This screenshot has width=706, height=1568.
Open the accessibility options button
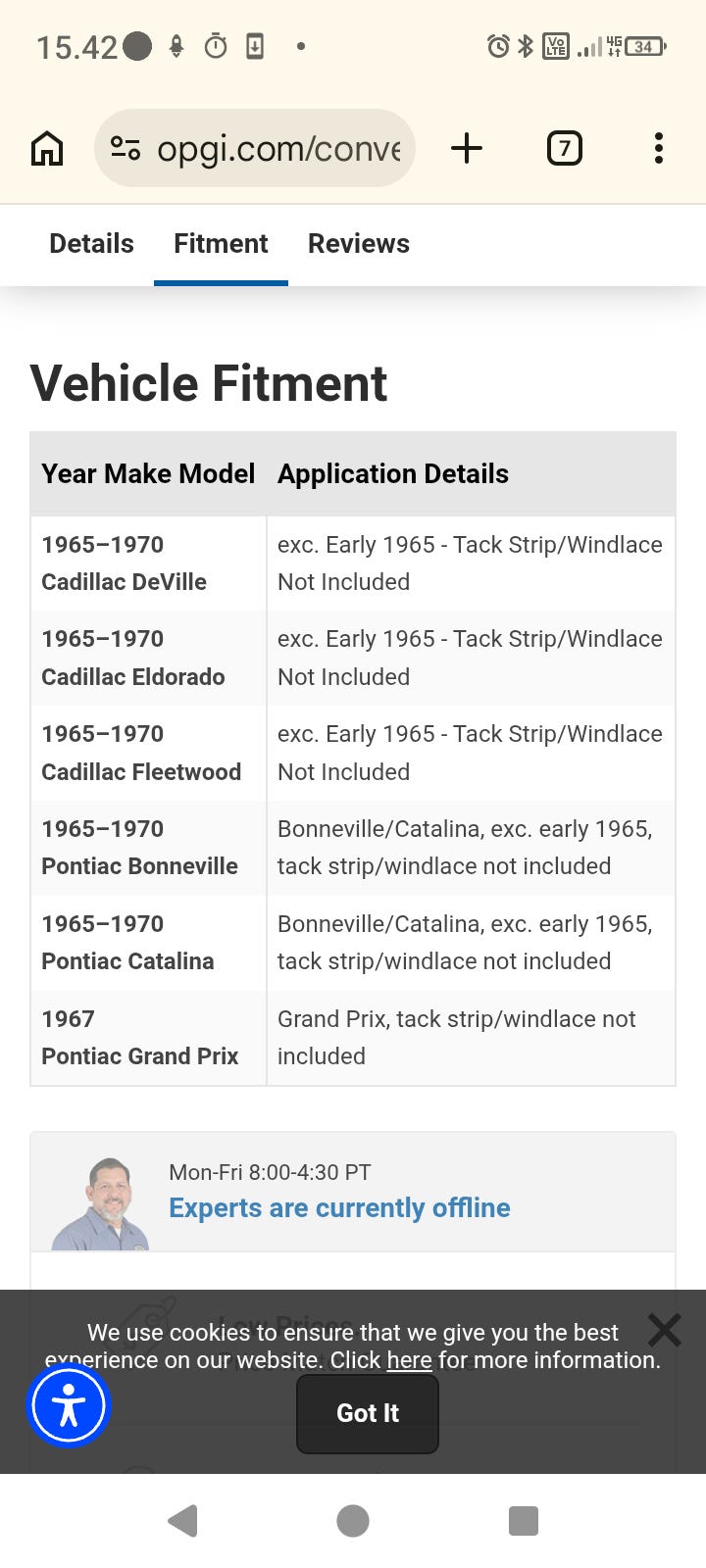coord(69,1406)
